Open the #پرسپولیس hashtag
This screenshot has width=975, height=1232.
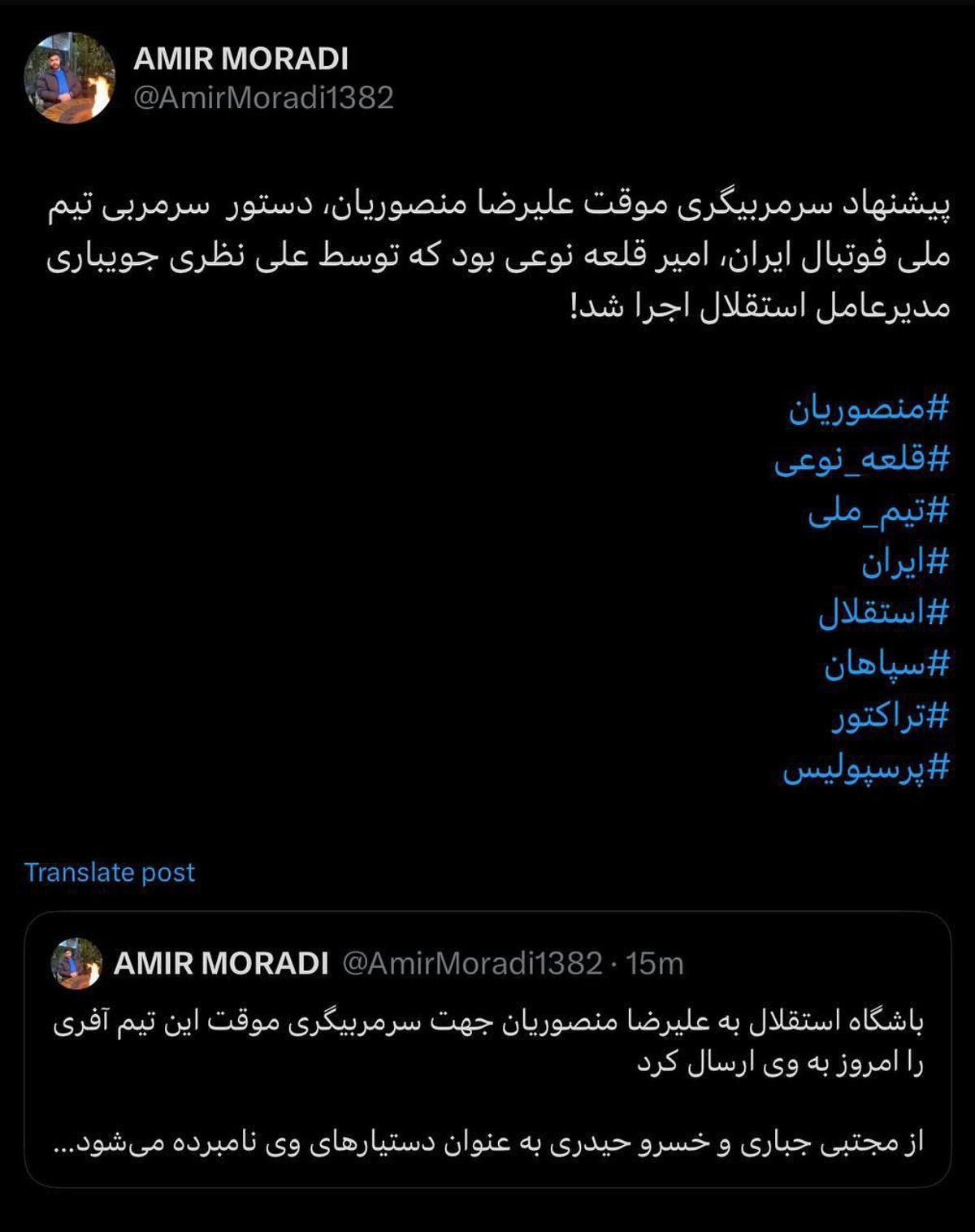click(866, 768)
